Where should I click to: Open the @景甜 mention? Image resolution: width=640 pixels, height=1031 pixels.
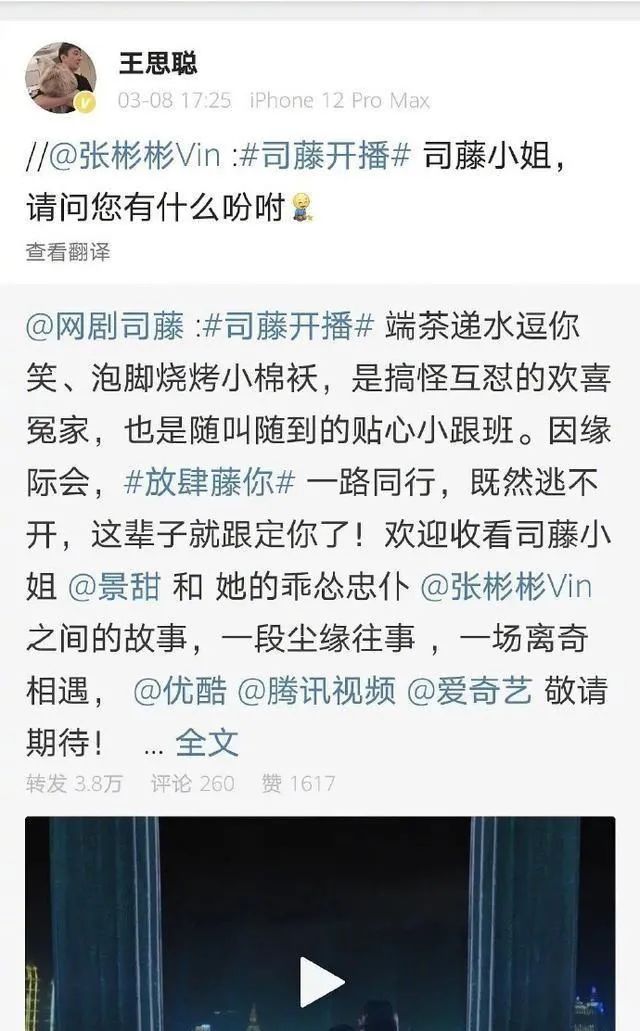tap(113, 585)
